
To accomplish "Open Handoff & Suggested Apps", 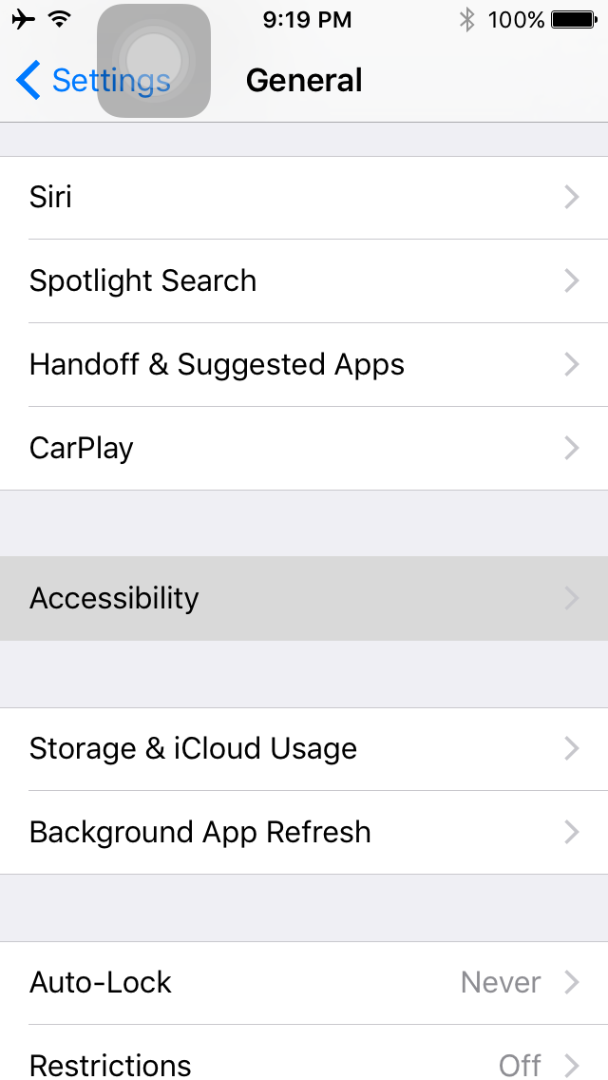I will pos(304,364).
